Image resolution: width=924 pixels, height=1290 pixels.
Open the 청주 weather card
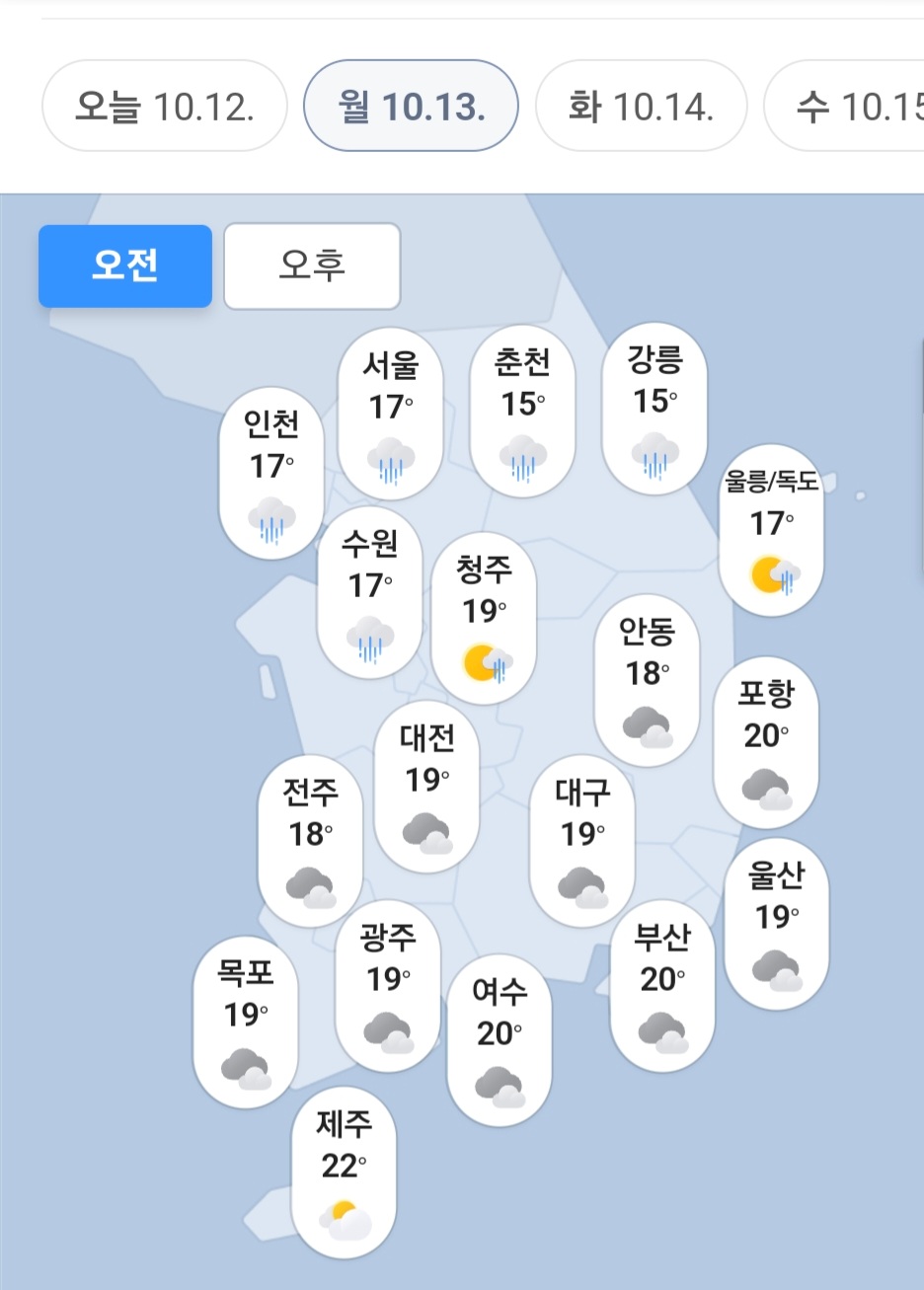pyautogui.click(x=484, y=618)
